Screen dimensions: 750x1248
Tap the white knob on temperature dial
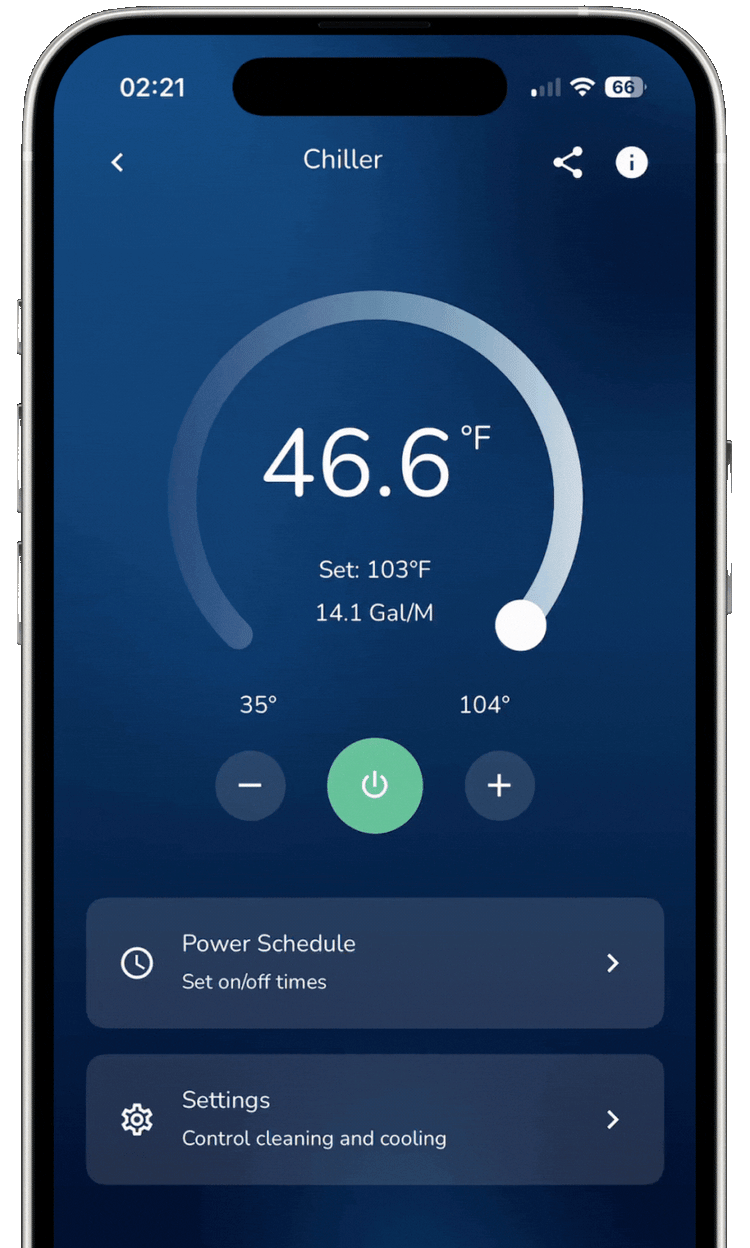[521, 626]
